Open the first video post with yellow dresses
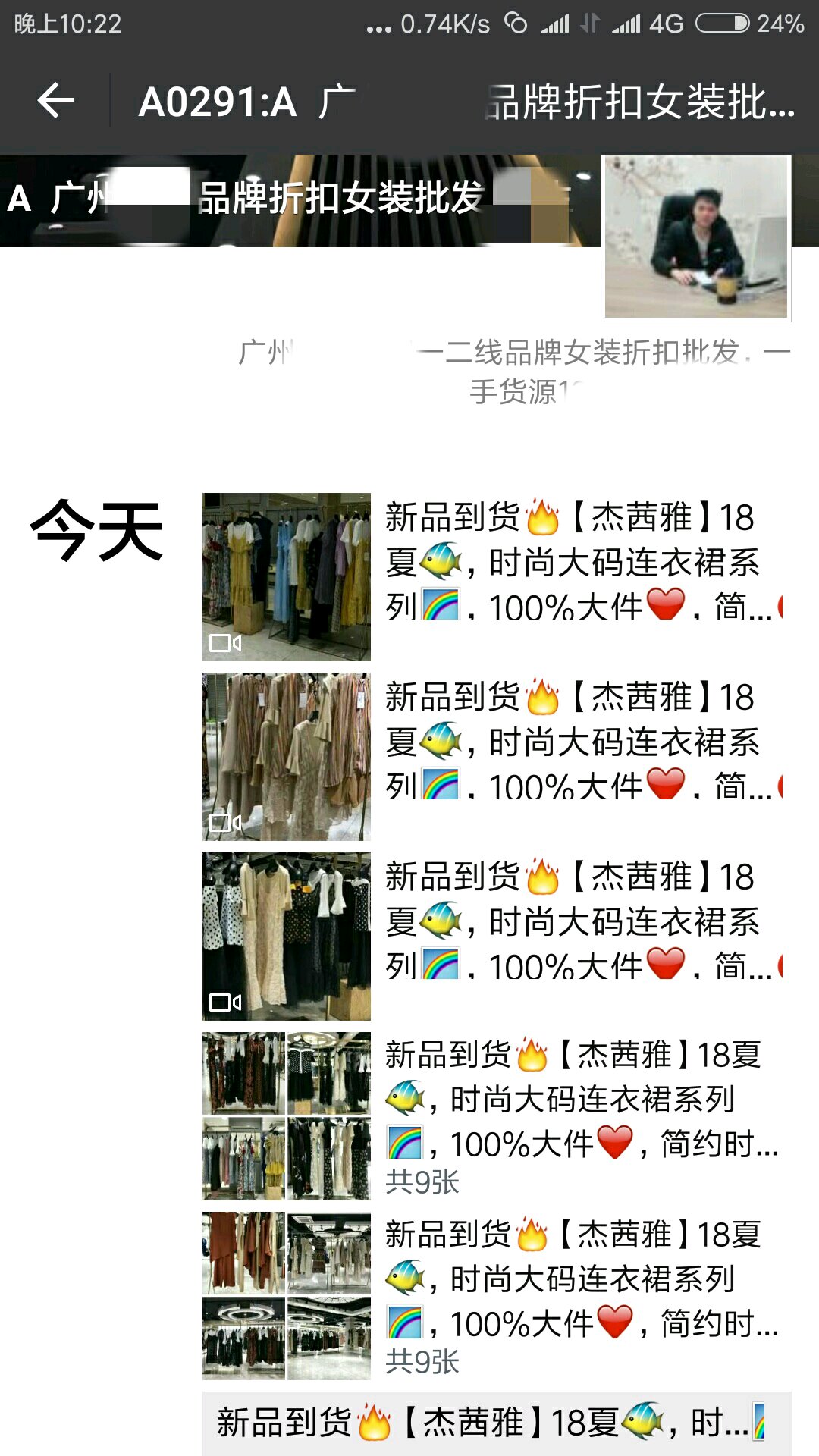Image resolution: width=819 pixels, height=1456 pixels. click(287, 577)
